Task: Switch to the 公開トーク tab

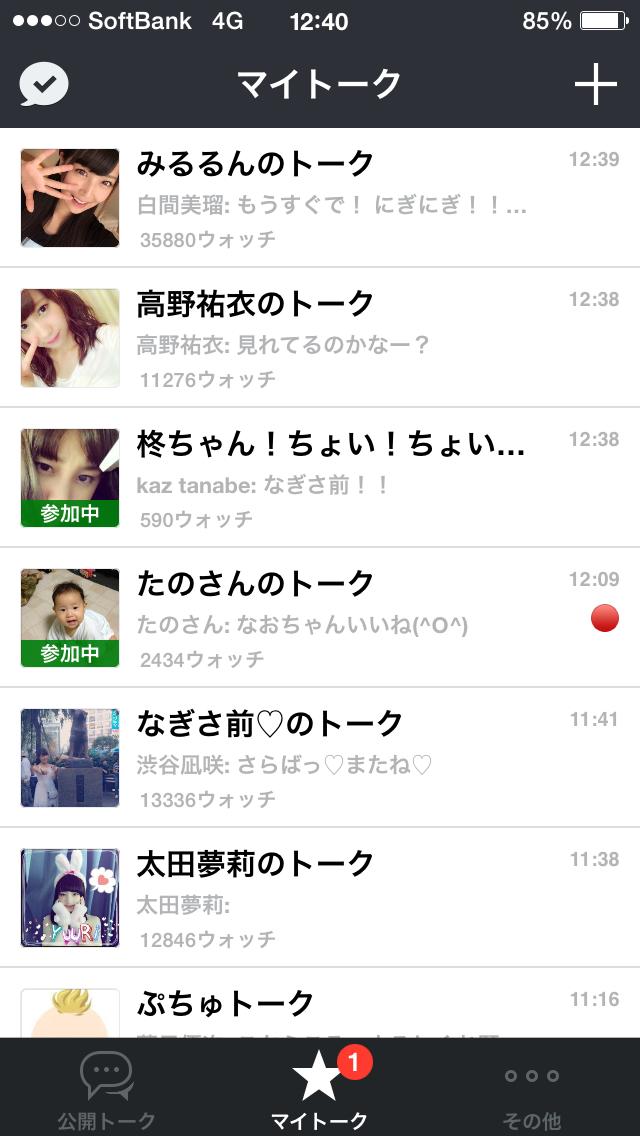Action: point(106,1090)
